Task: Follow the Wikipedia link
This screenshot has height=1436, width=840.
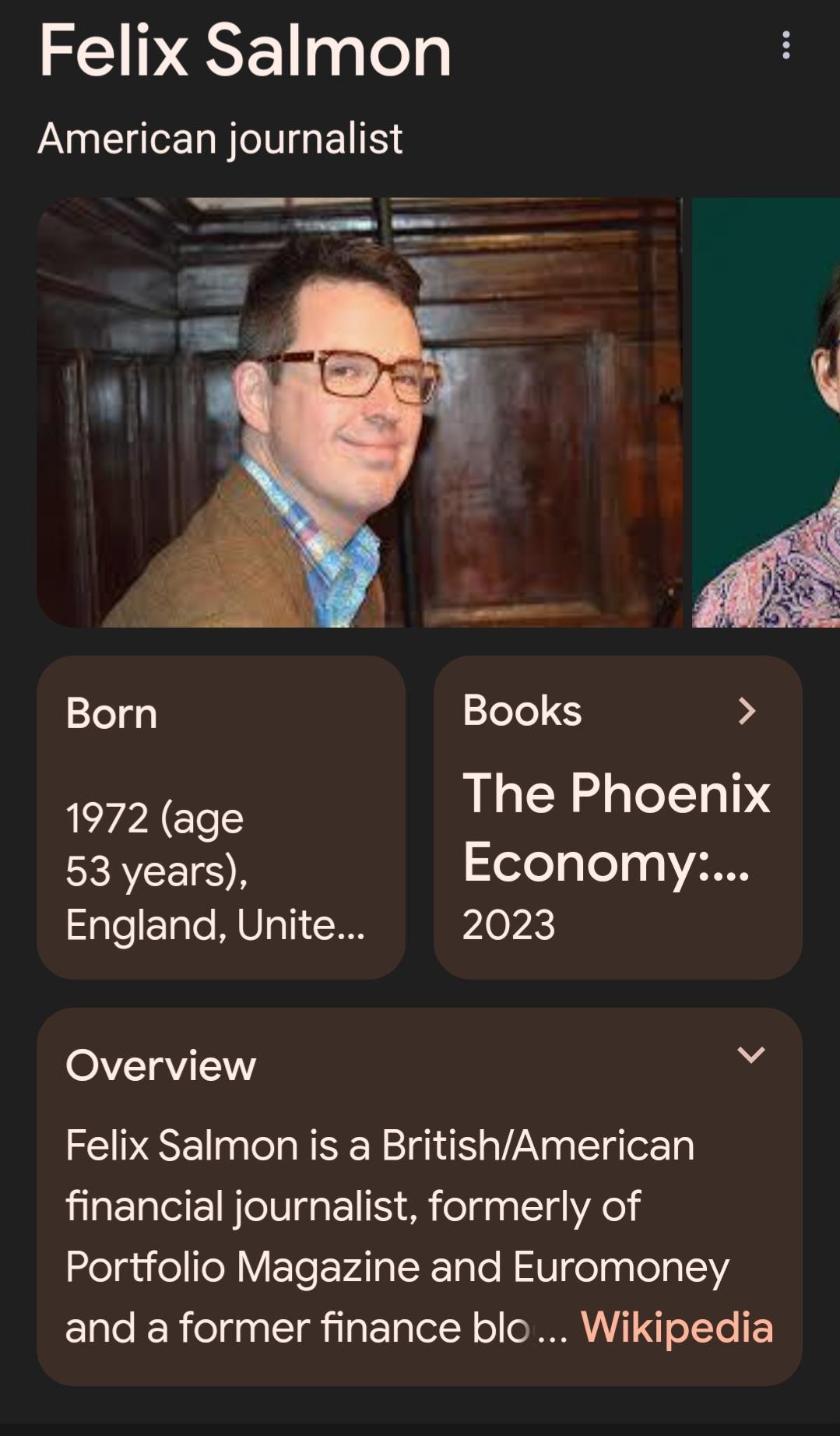Action: (x=677, y=1327)
